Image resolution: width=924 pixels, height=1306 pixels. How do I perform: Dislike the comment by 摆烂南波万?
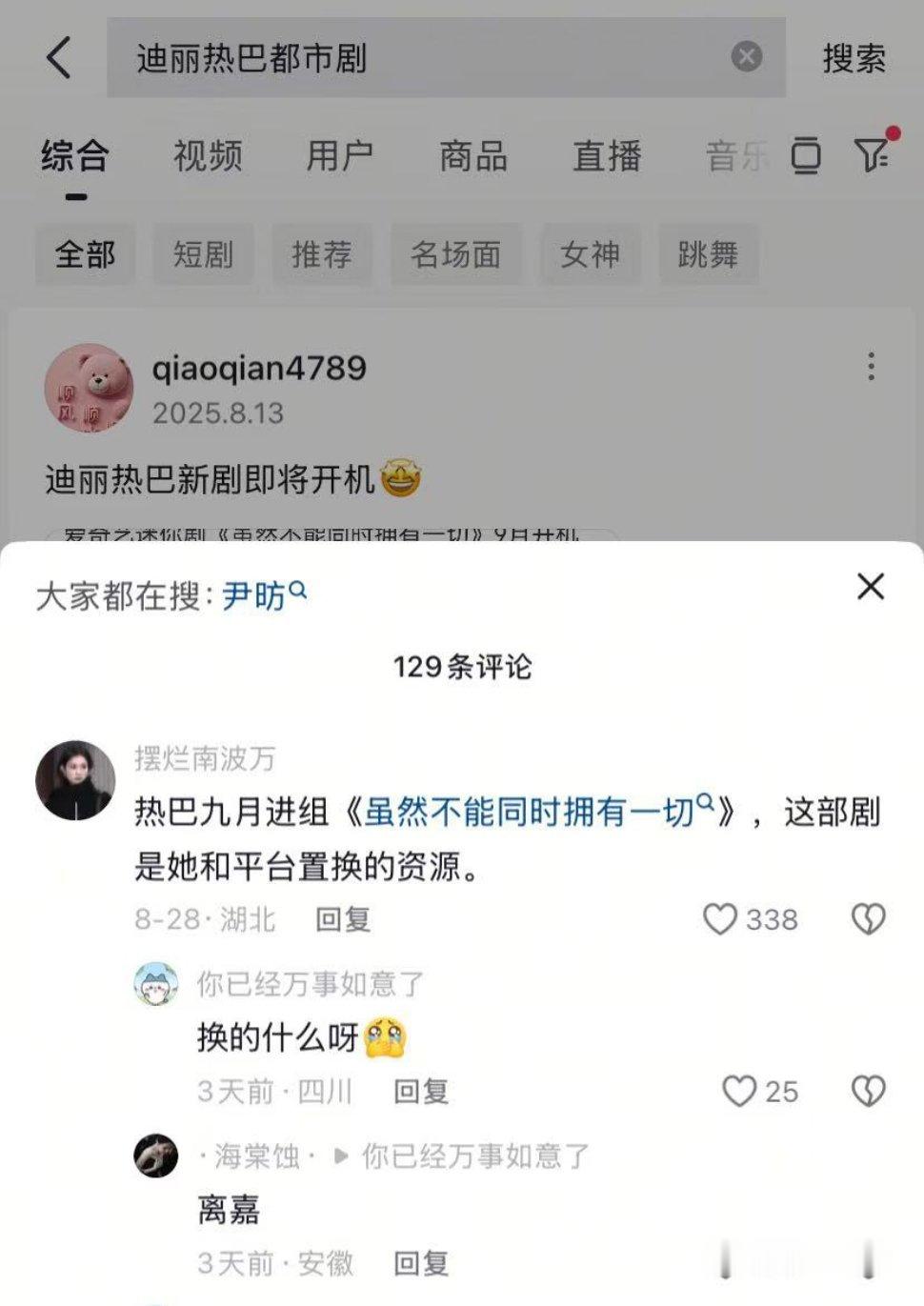pos(868,919)
